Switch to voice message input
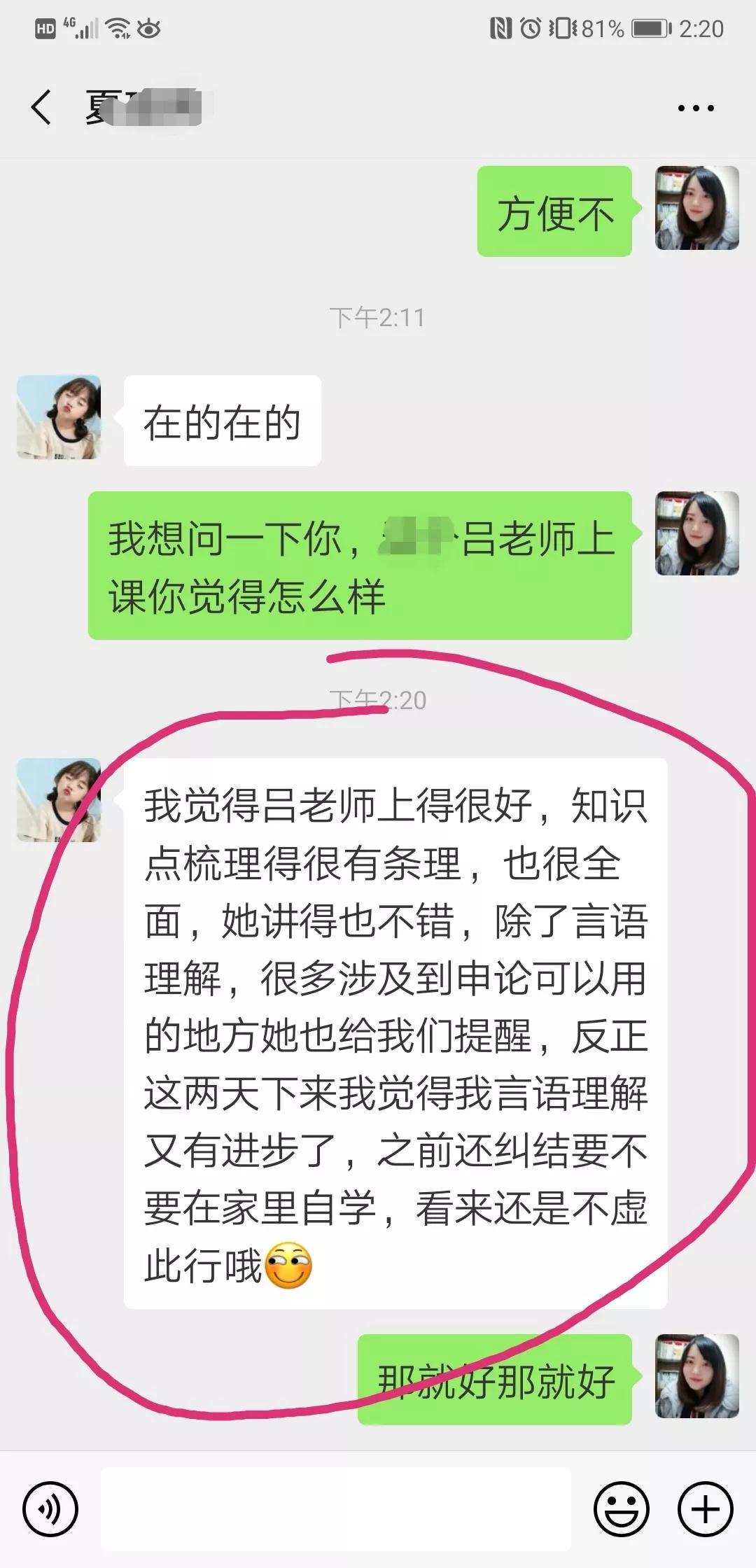This screenshot has height=1568, width=756. [x=50, y=1508]
